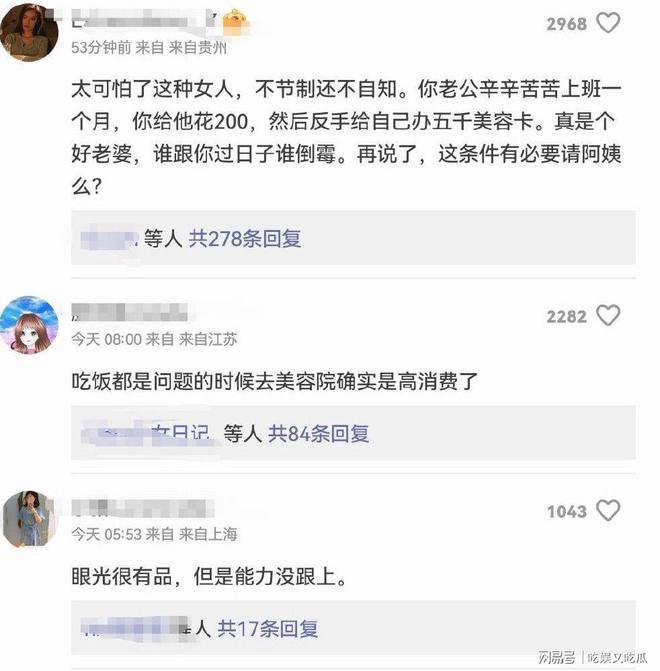Screen dimensions: 660x671
Task: Like the comment with 1043 likes
Action: [x=608, y=511]
